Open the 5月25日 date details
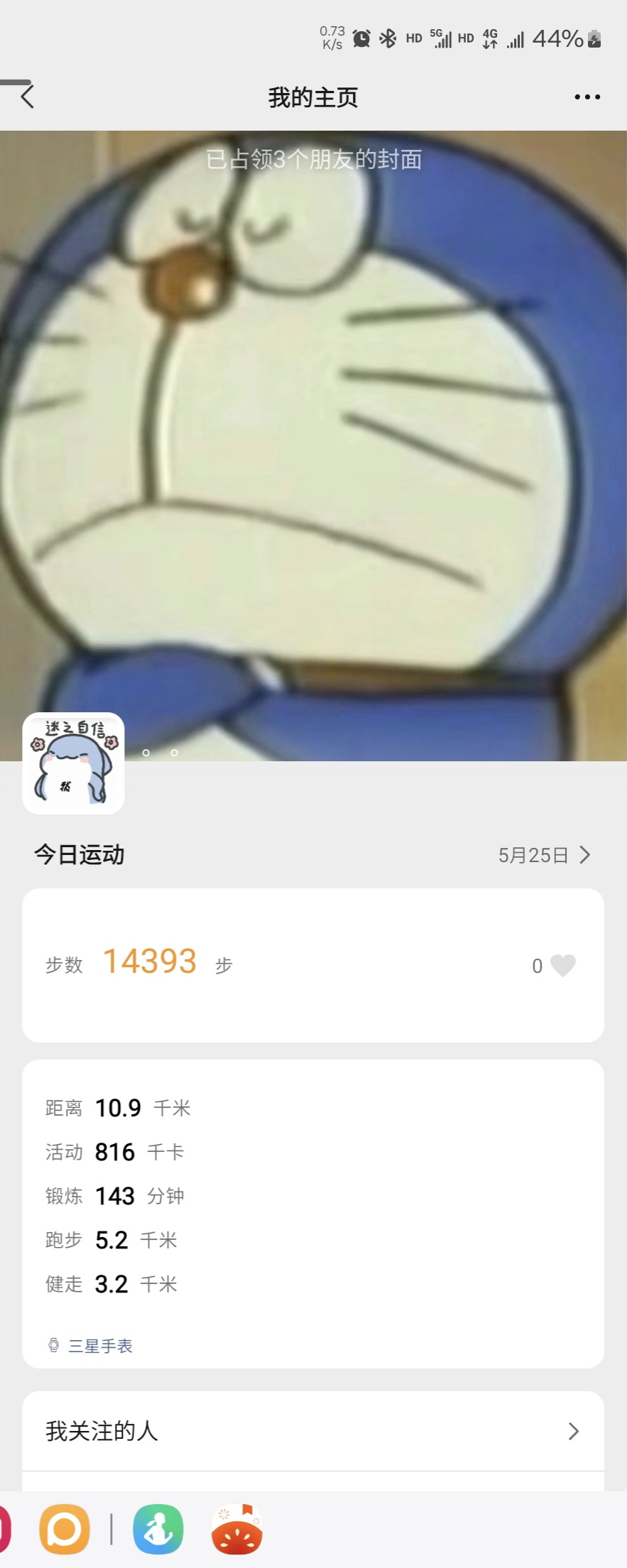Image resolution: width=627 pixels, height=1568 pixels. pyautogui.click(x=544, y=855)
